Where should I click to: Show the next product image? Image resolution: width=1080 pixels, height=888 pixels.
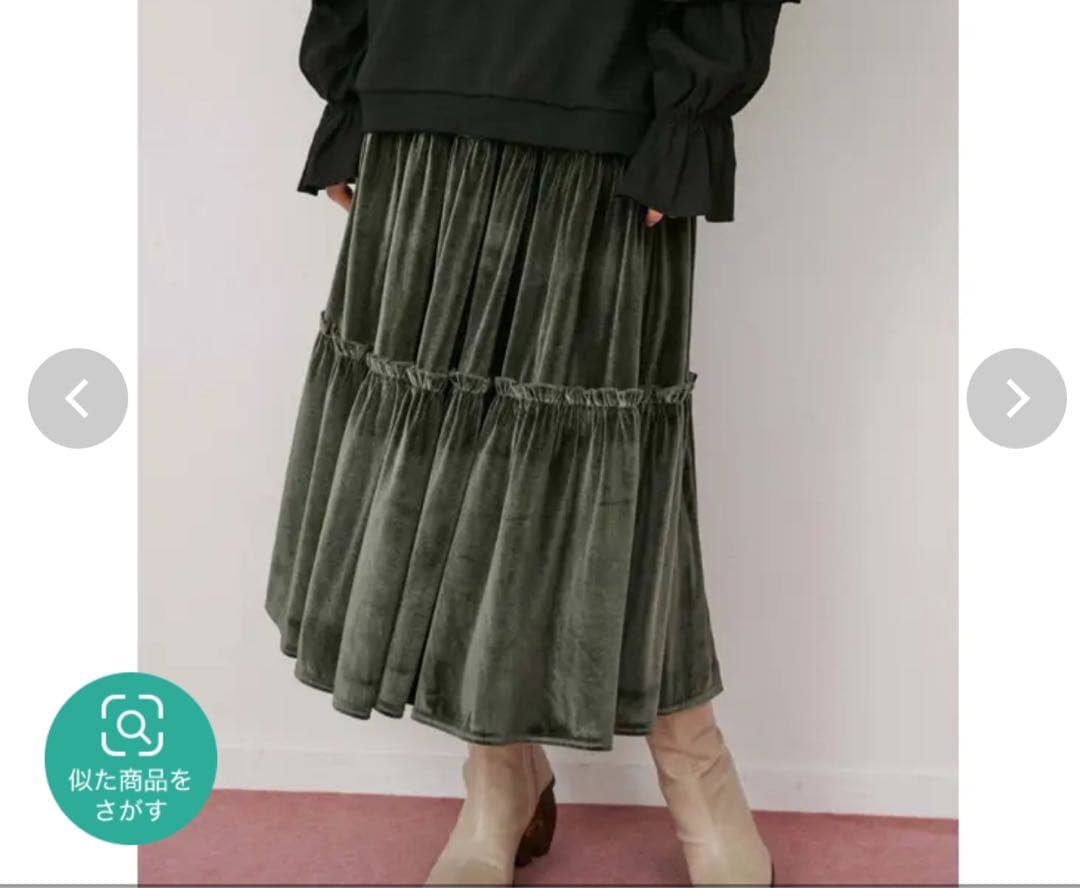[x=1016, y=398]
